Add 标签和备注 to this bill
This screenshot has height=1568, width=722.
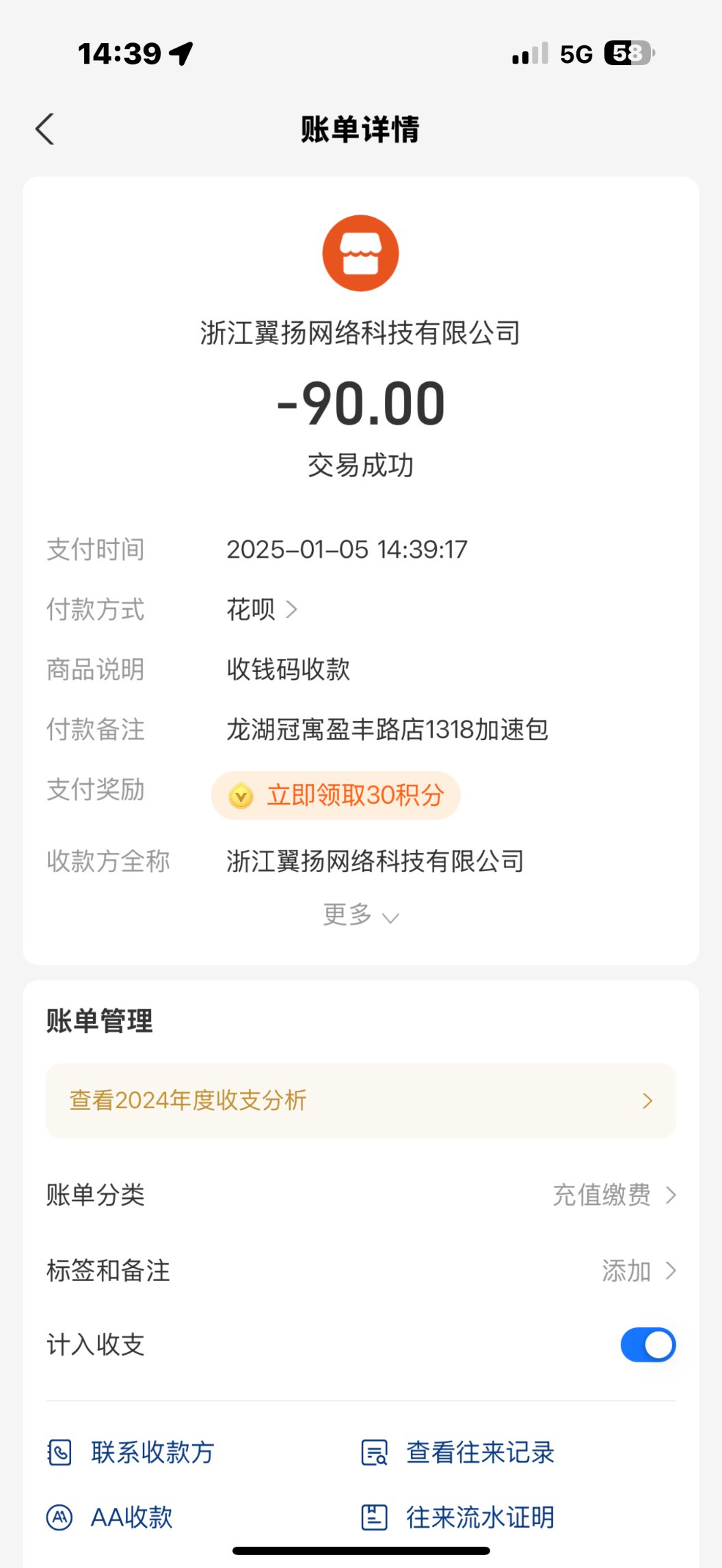click(637, 1271)
